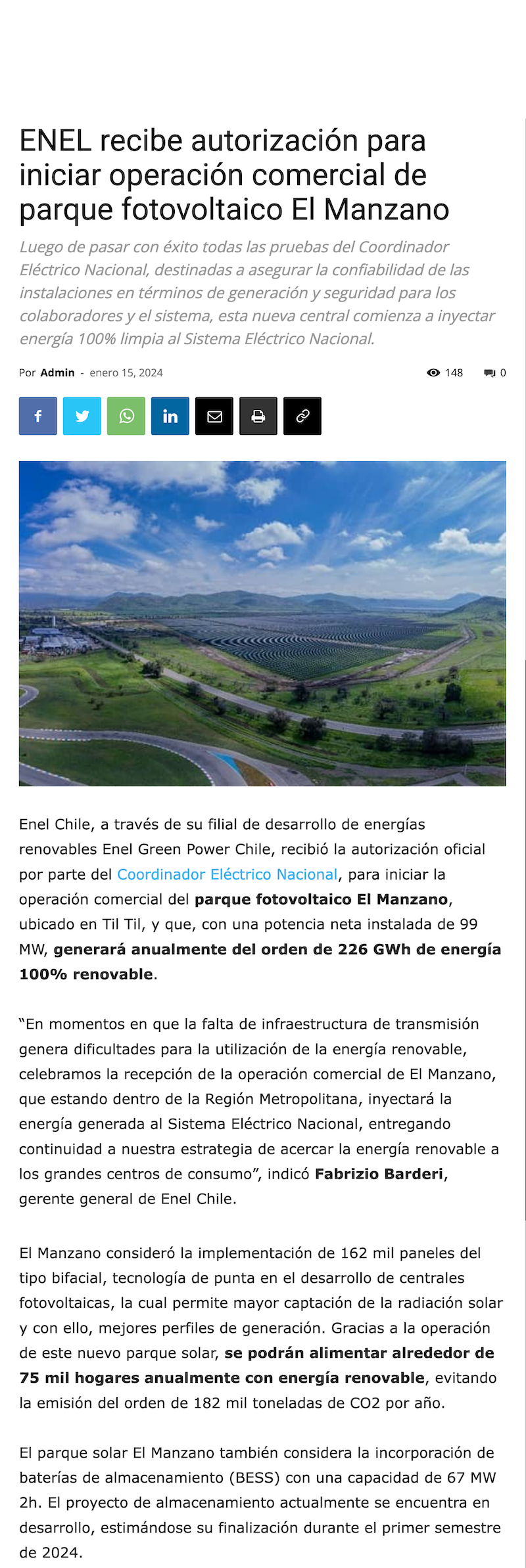Screen dimensions: 526x1568
Task: Open the Coordinador Eléctrico Nacional link
Action: (227, 874)
